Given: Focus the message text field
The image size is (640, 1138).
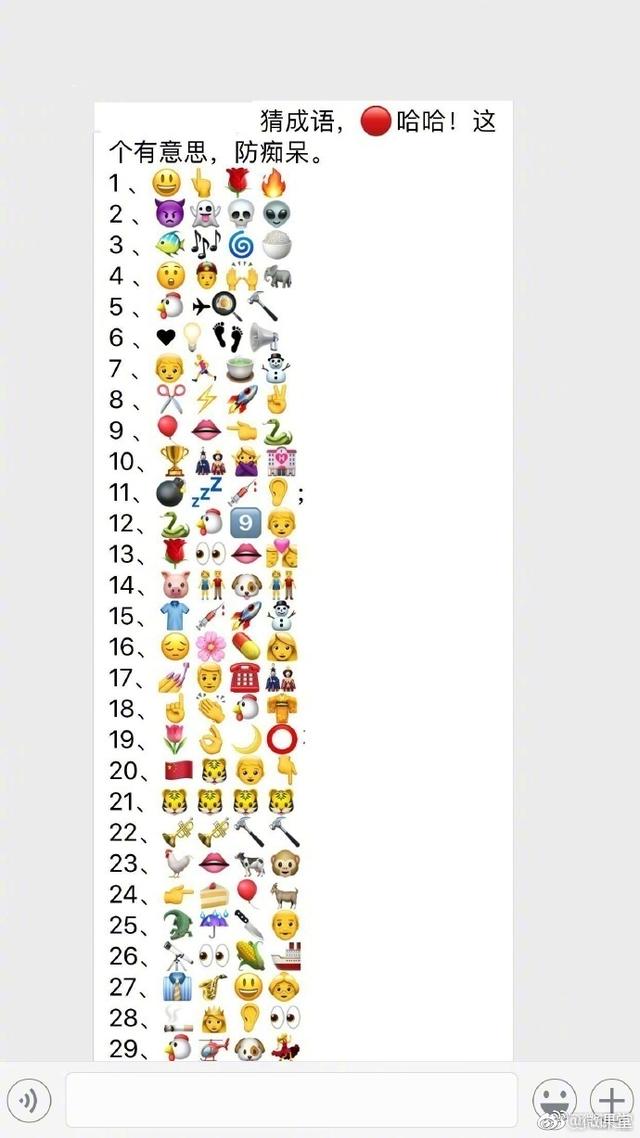Looking at the screenshot, I should (291, 1100).
